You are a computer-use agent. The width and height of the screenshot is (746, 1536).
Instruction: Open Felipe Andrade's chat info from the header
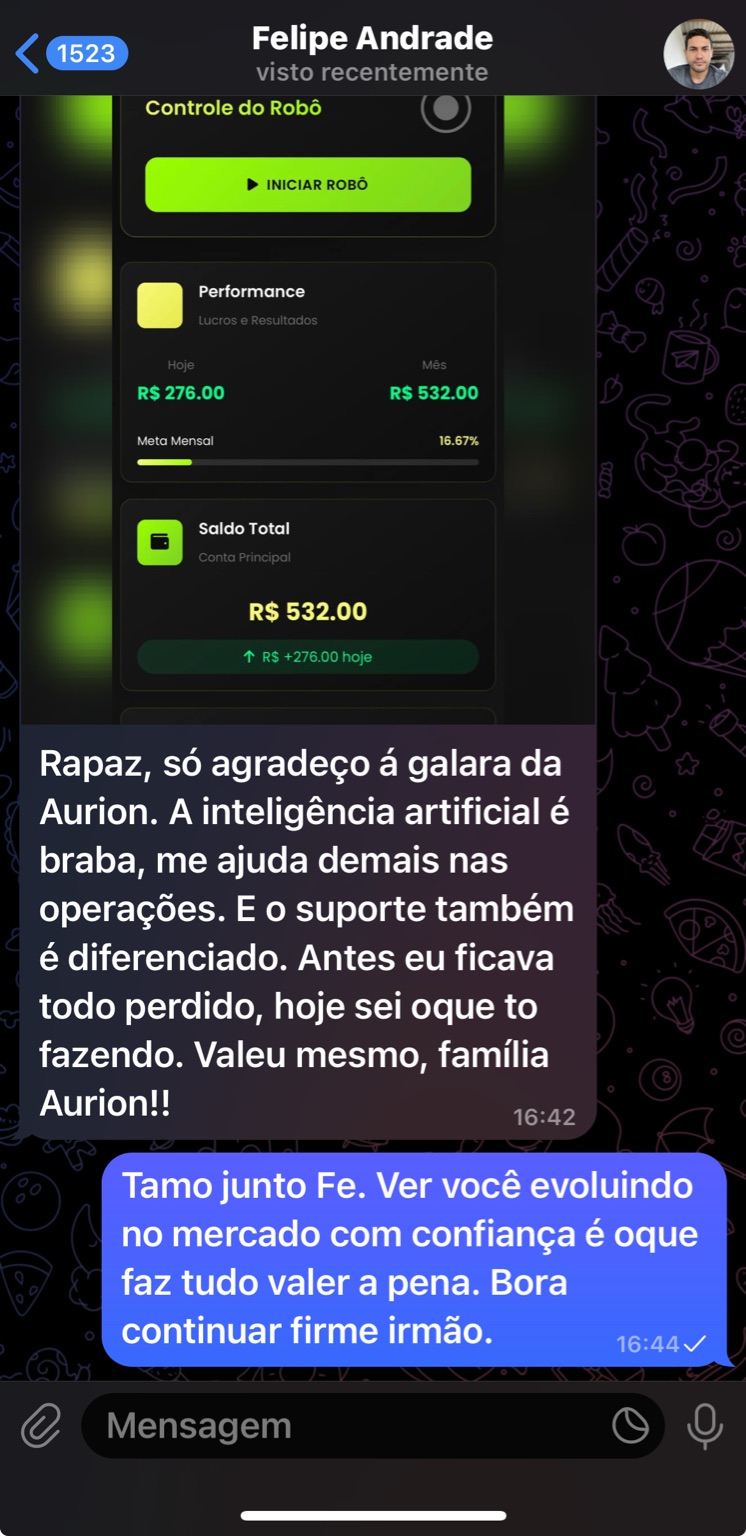point(372,54)
